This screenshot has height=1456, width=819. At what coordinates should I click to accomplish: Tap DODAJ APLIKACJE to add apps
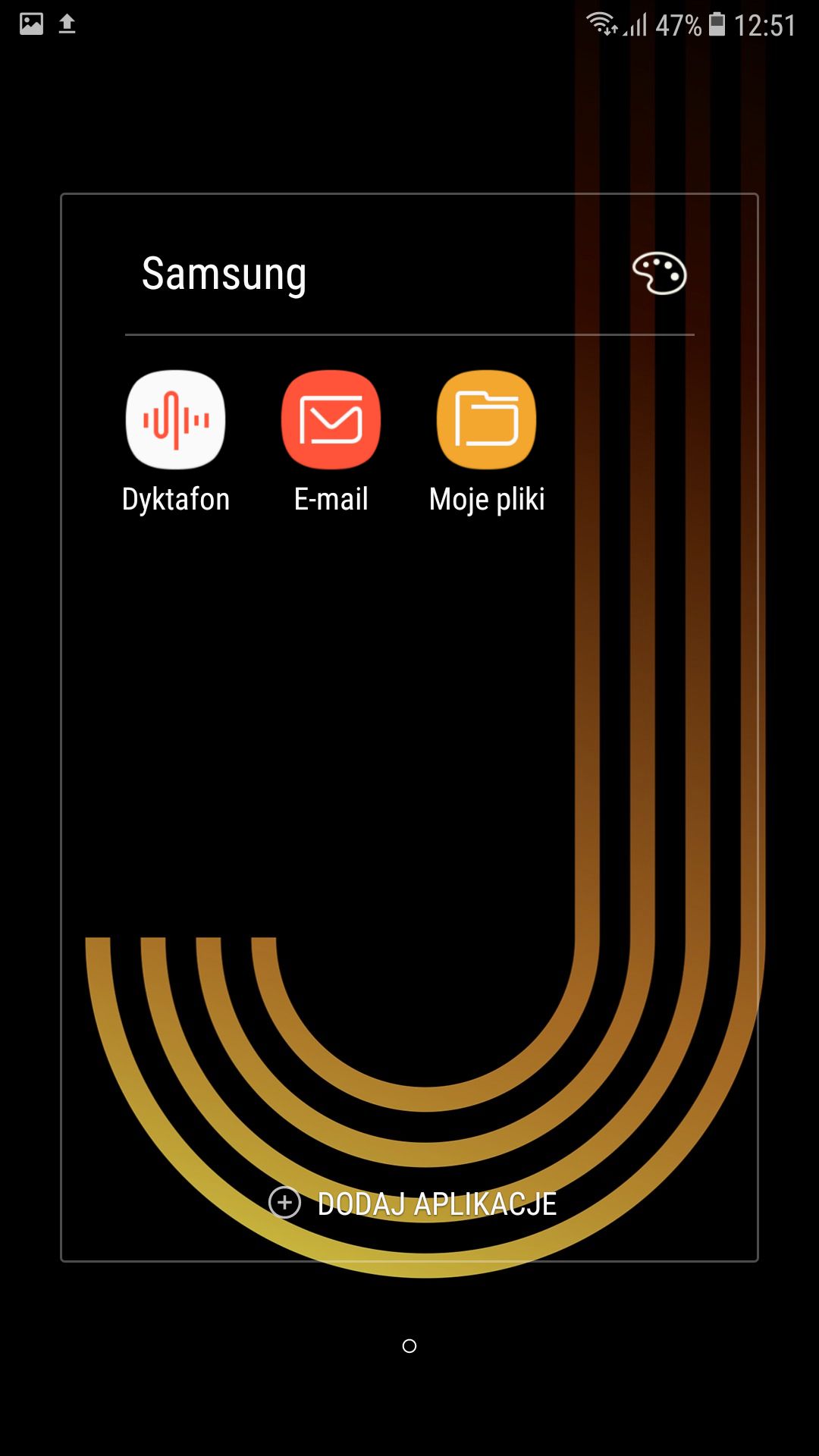pos(413,1203)
